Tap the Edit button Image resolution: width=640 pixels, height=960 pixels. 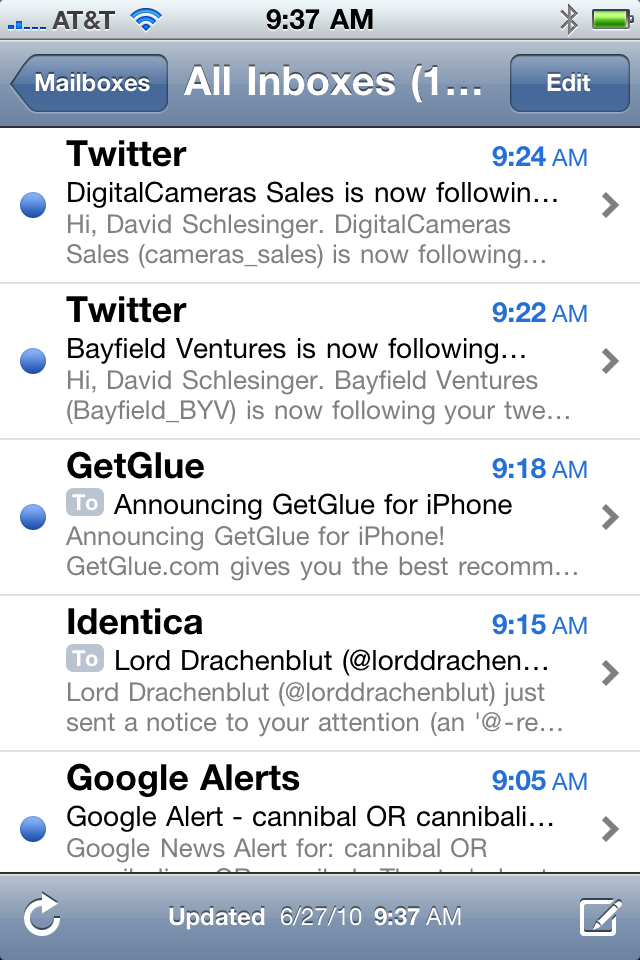568,83
